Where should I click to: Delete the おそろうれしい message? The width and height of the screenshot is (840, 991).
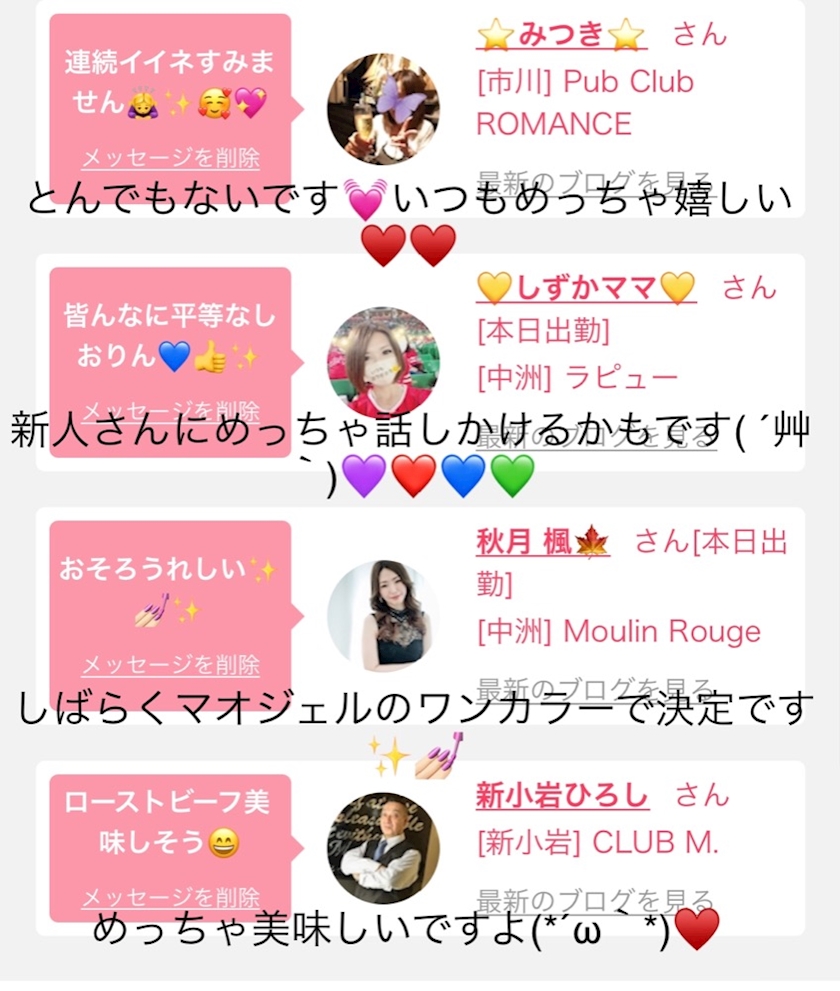click(170, 665)
